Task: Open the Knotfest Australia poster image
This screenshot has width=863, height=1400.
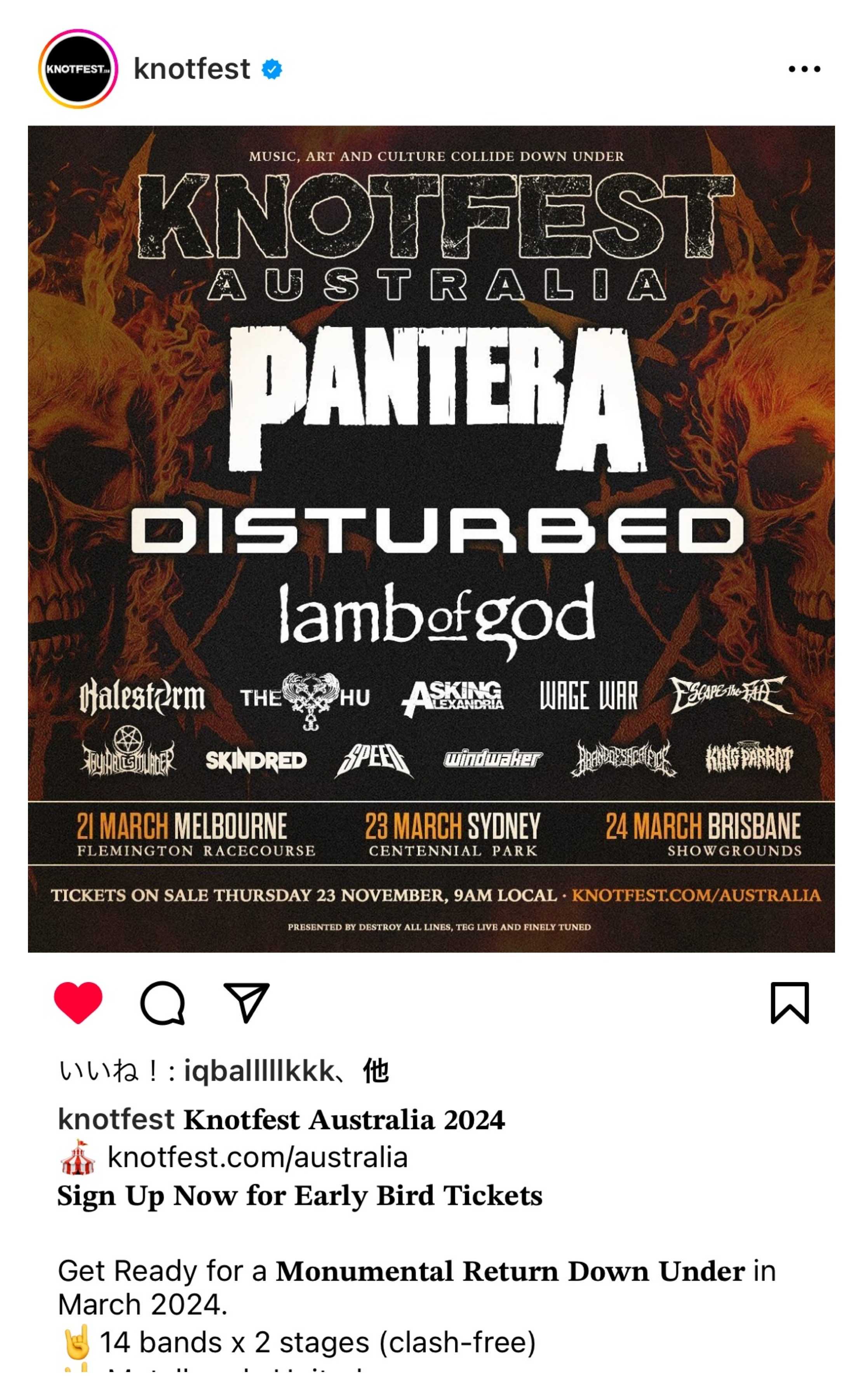Action: (431, 539)
